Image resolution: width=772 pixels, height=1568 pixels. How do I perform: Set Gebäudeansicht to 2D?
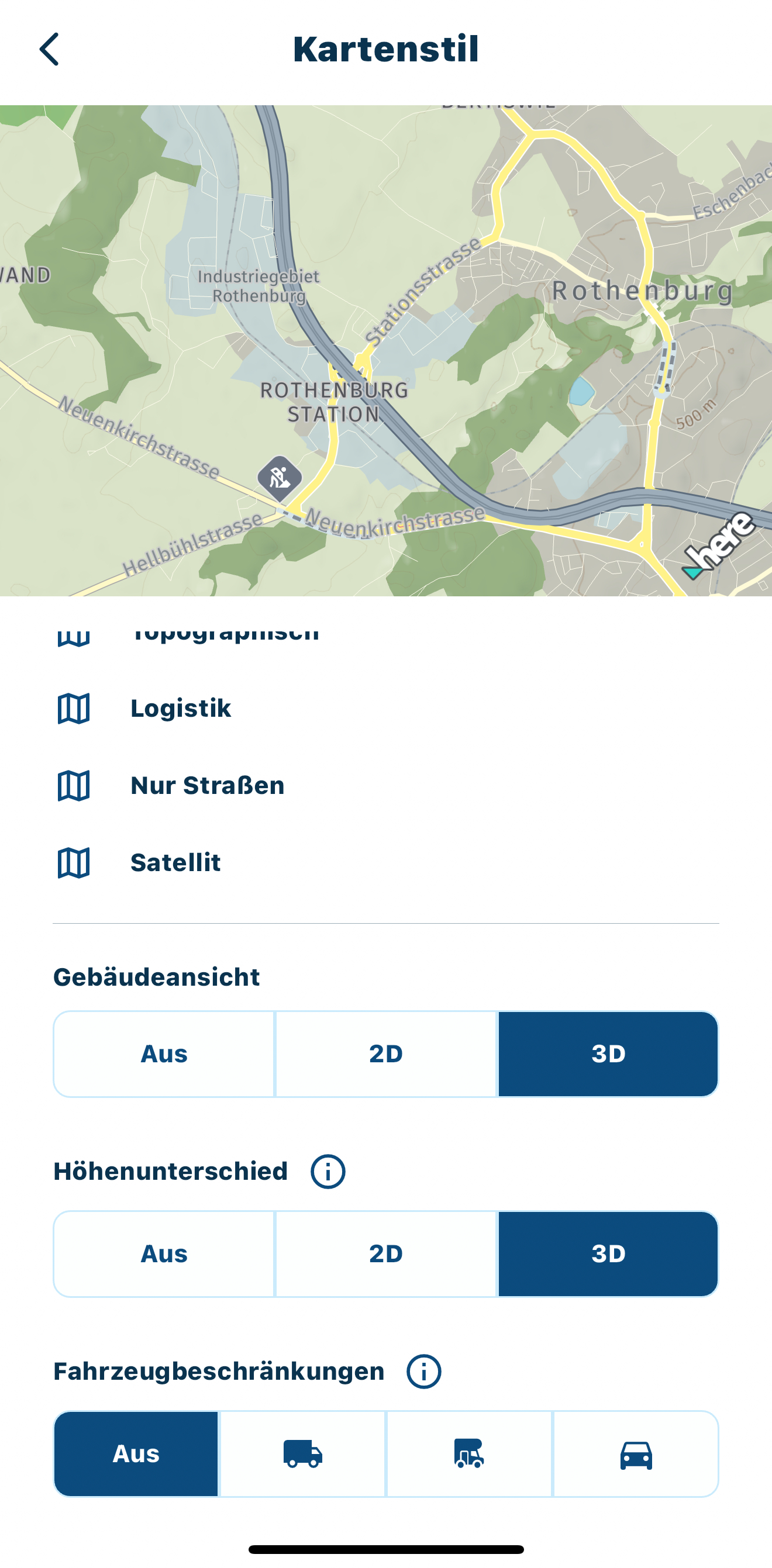point(386,1054)
